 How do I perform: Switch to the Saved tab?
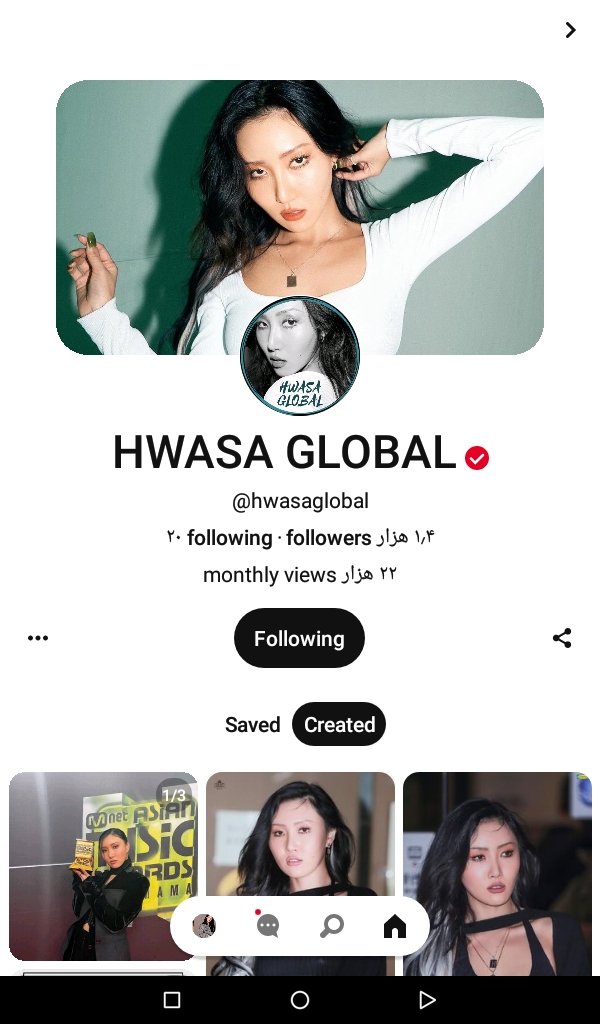[252, 725]
